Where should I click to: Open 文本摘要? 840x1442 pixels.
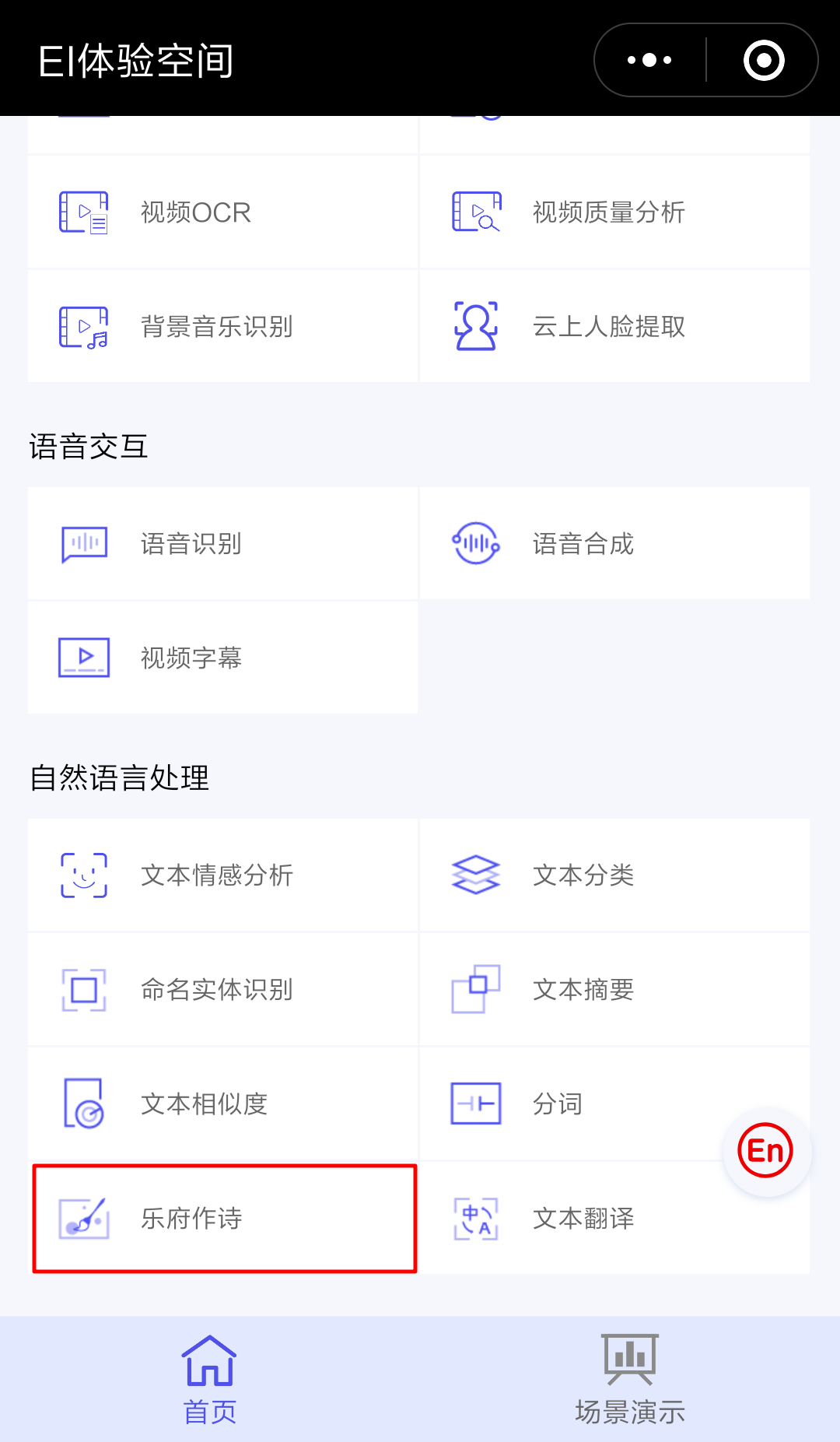[614, 989]
